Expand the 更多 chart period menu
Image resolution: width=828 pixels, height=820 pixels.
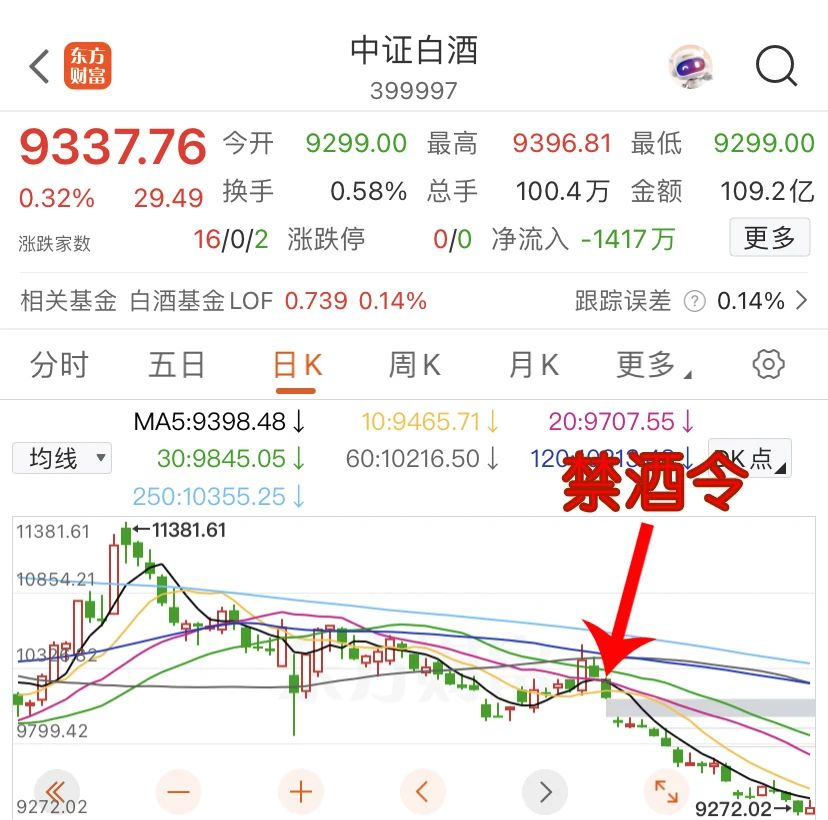pos(653,365)
